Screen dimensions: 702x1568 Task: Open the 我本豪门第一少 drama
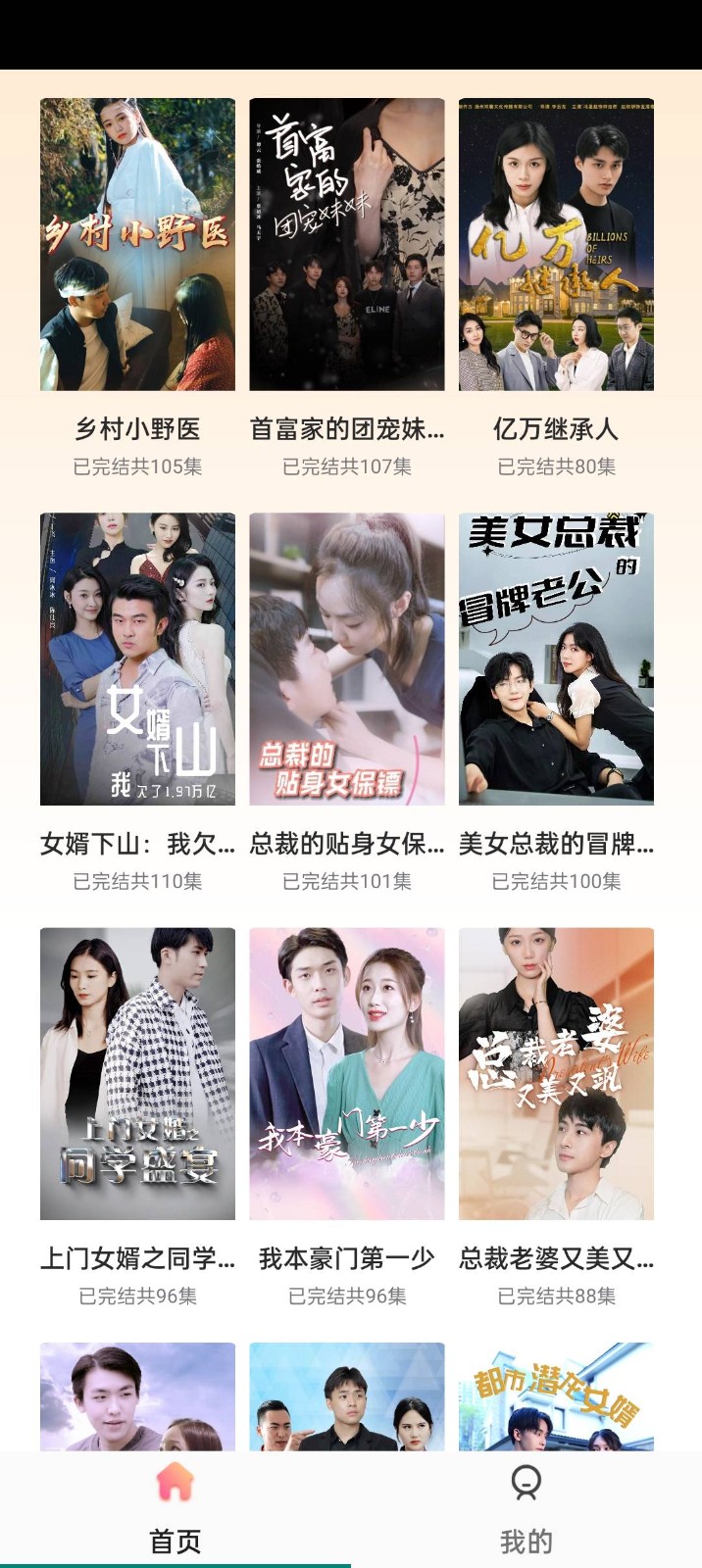[x=347, y=1073]
